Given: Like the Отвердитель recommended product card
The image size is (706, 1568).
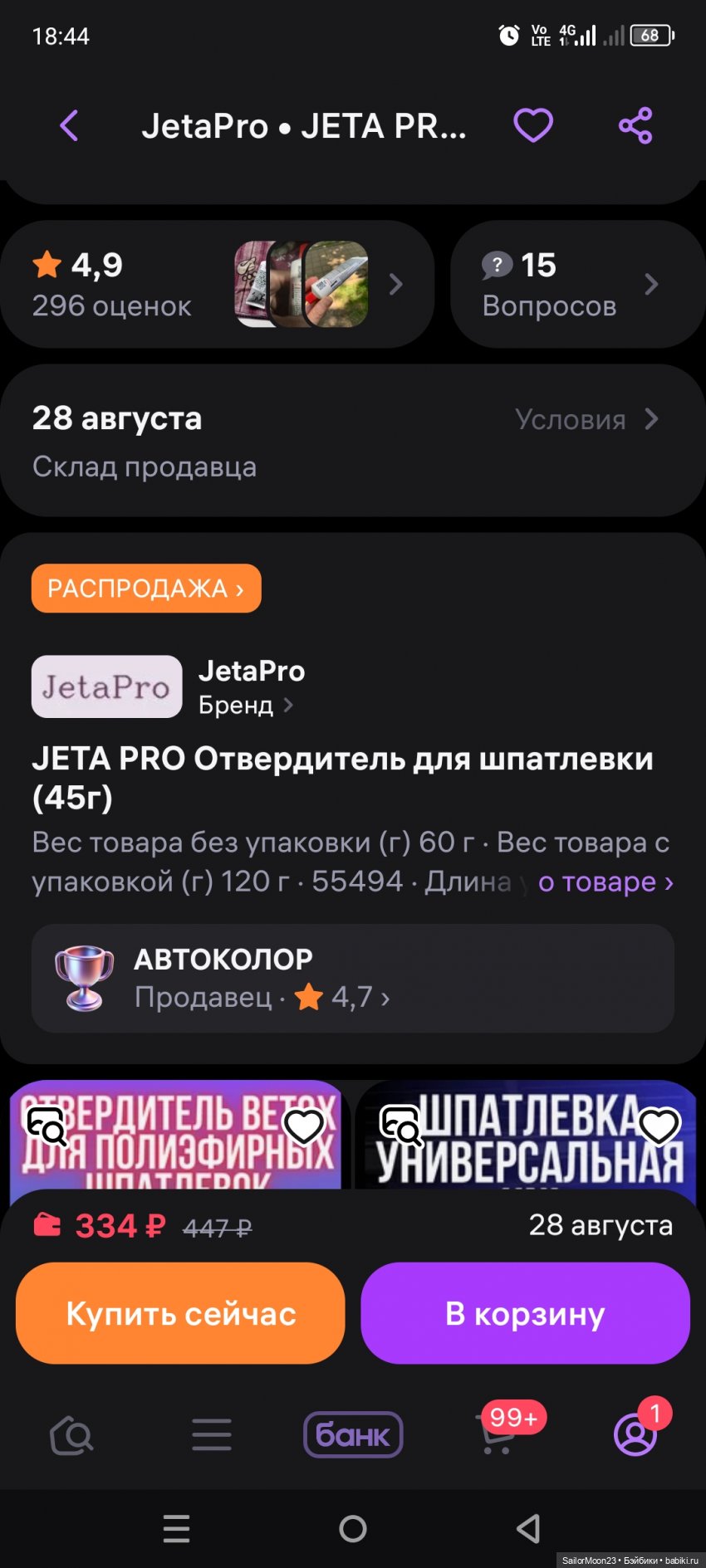Looking at the screenshot, I should pos(304,1126).
